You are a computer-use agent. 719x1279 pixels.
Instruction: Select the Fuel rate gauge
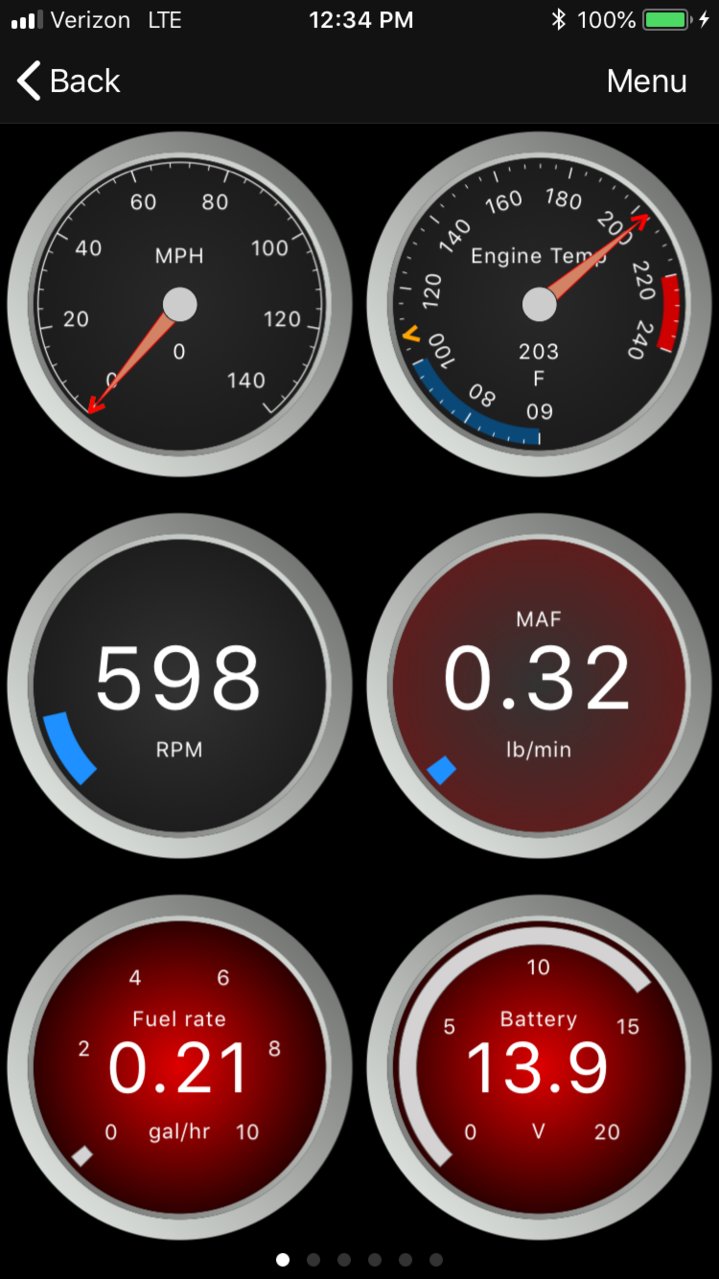coord(180,1068)
